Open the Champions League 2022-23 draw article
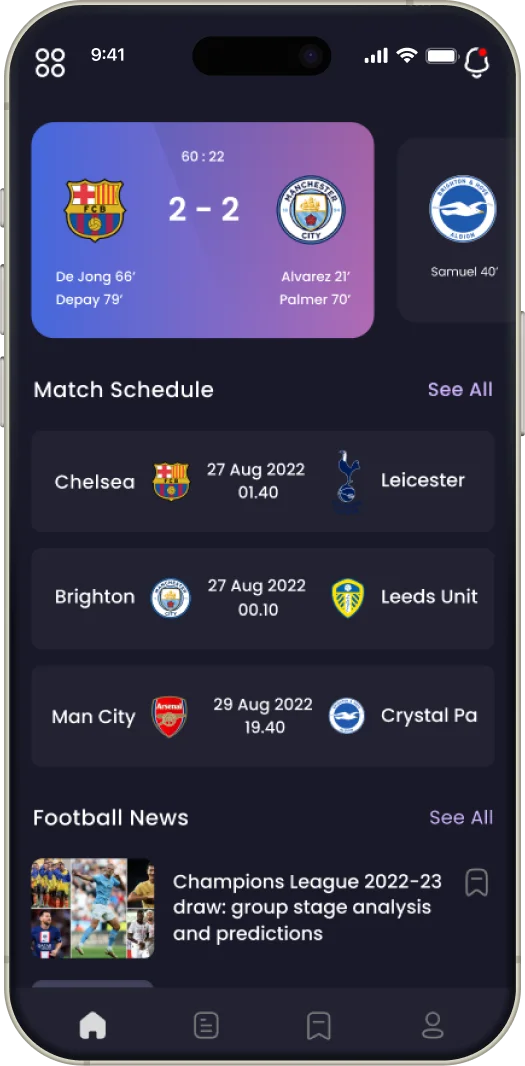525x1066 pixels. tap(307, 908)
